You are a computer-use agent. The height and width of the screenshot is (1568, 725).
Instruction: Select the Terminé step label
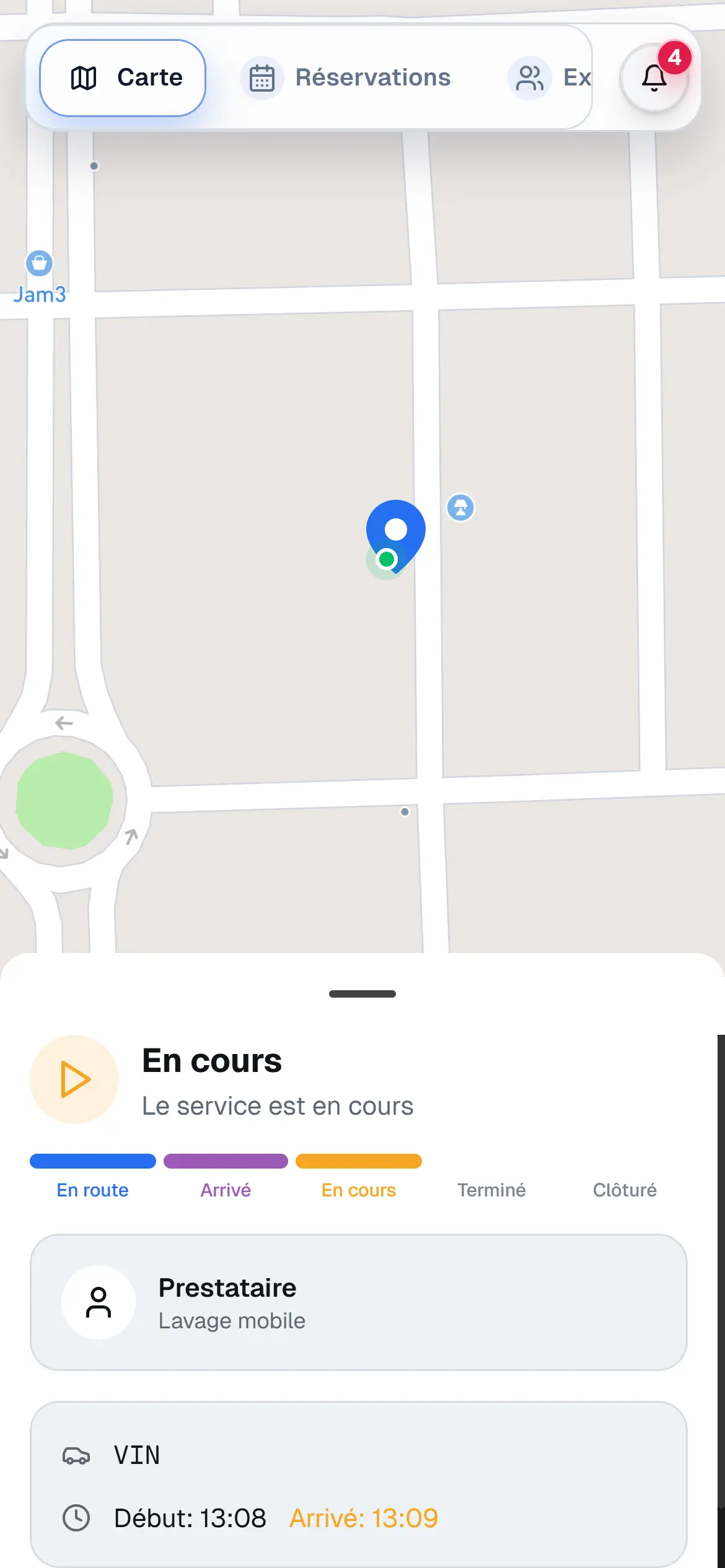(x=491, y=1189)
